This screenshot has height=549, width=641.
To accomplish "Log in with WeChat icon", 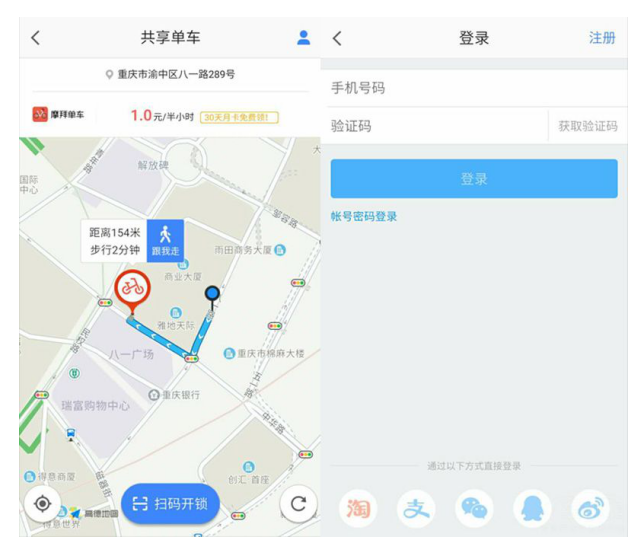I will 474,509.
